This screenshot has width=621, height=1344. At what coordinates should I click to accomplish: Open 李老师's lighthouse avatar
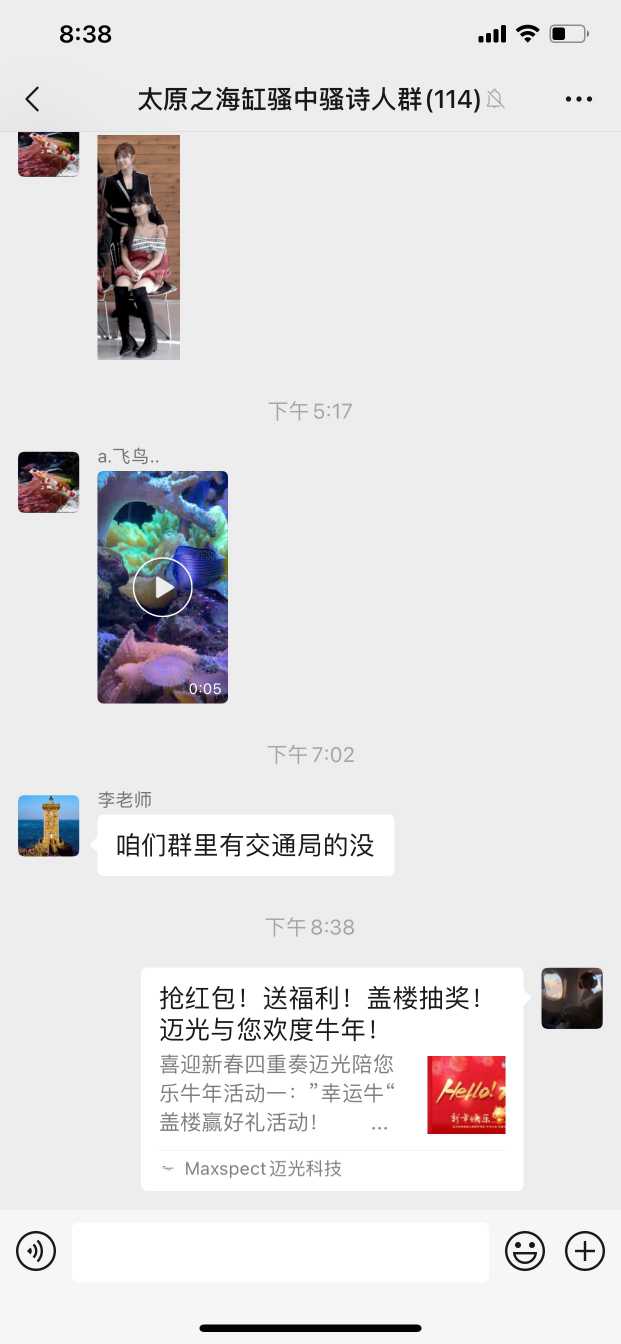[48, 826]
